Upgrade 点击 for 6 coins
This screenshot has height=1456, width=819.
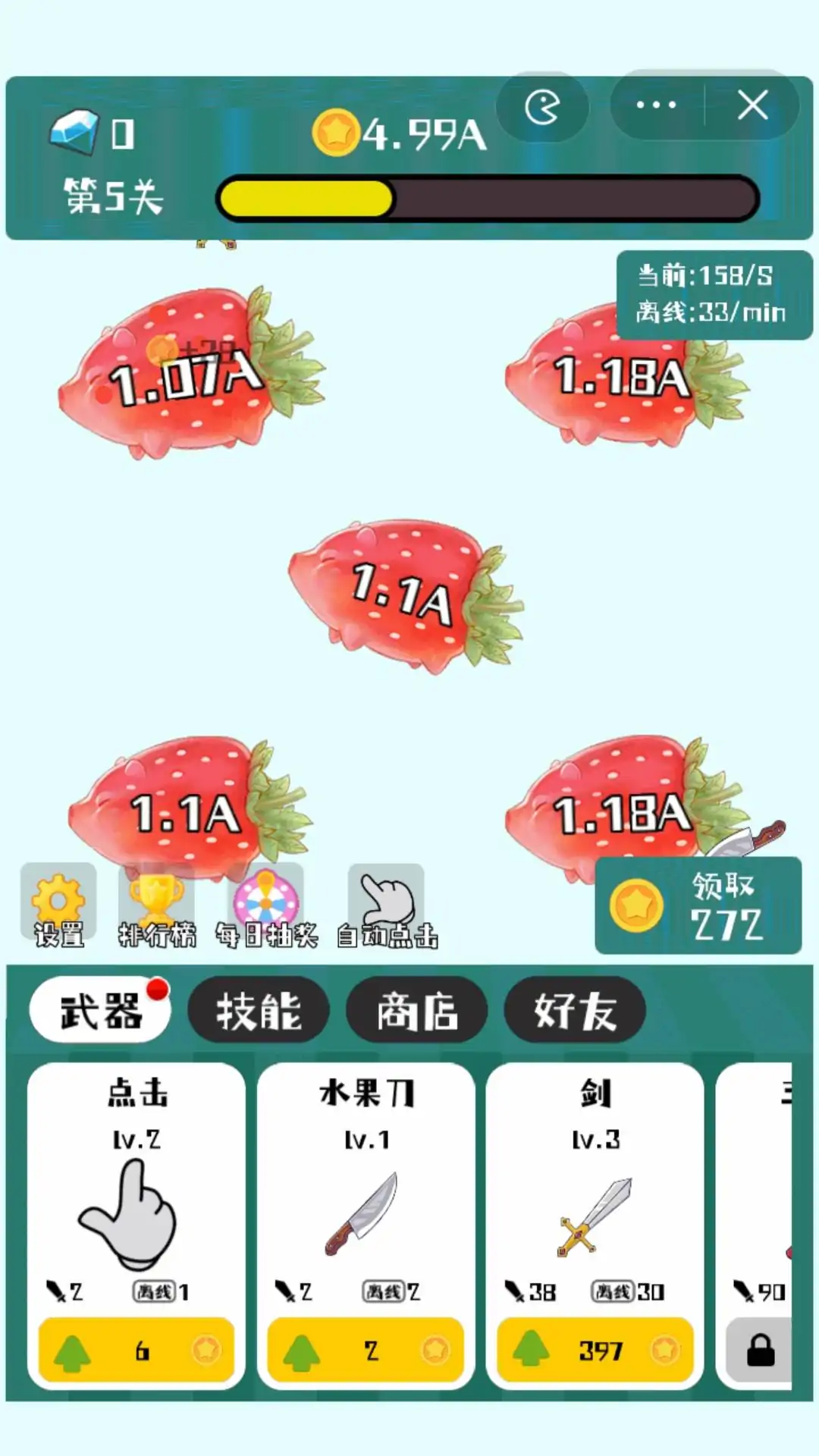coord(136,1351)
